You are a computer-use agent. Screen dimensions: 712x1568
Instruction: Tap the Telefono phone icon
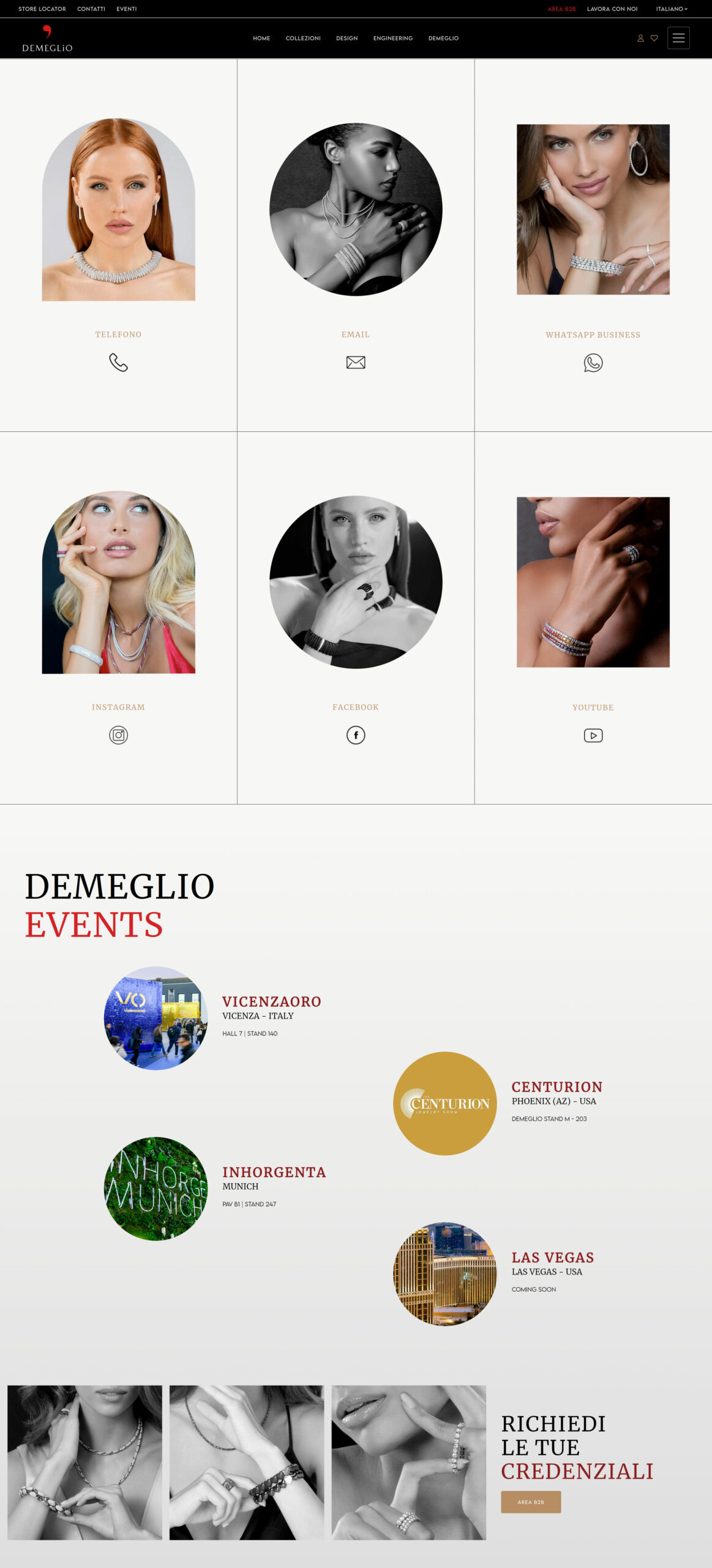(x=118, y=363)
